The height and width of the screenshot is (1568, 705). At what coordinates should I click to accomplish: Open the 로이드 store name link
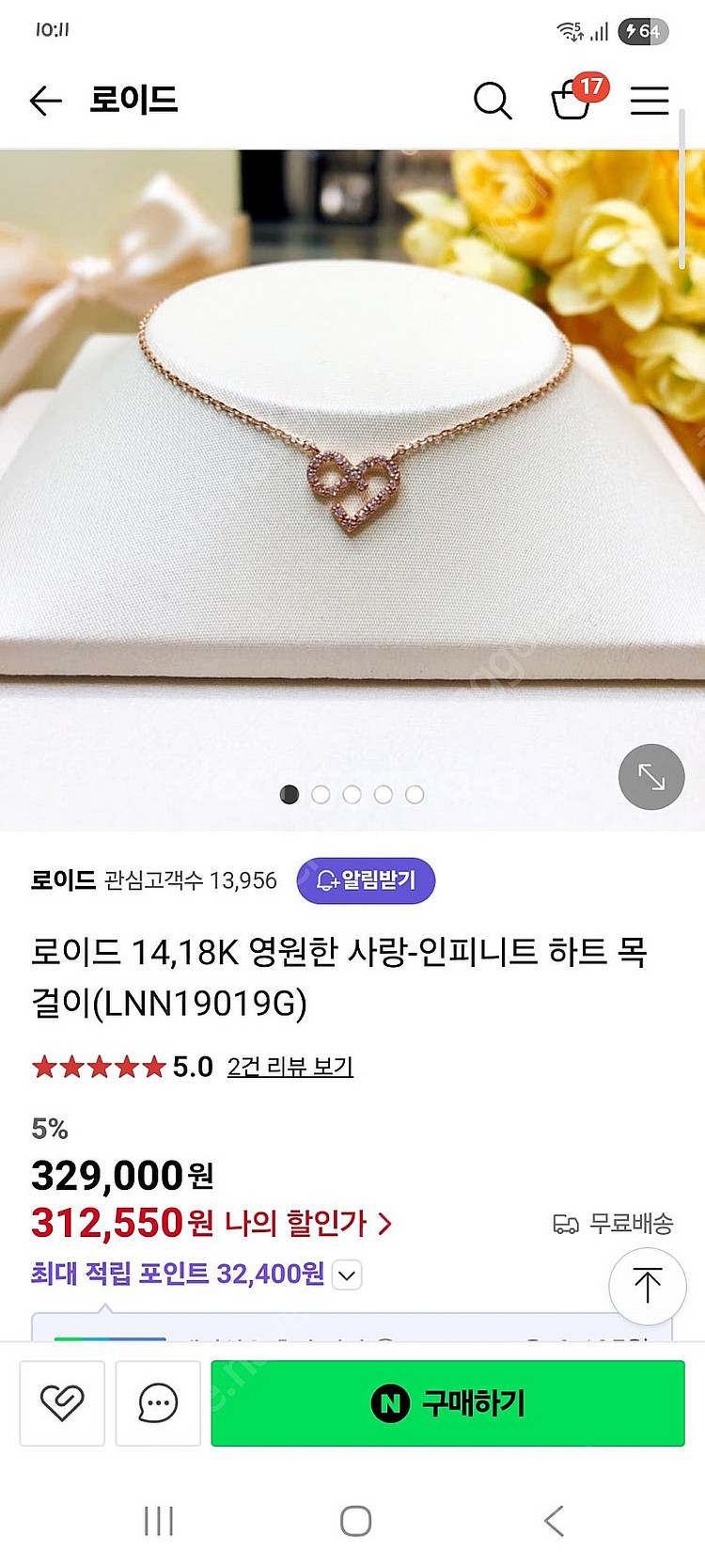(63, 880)
